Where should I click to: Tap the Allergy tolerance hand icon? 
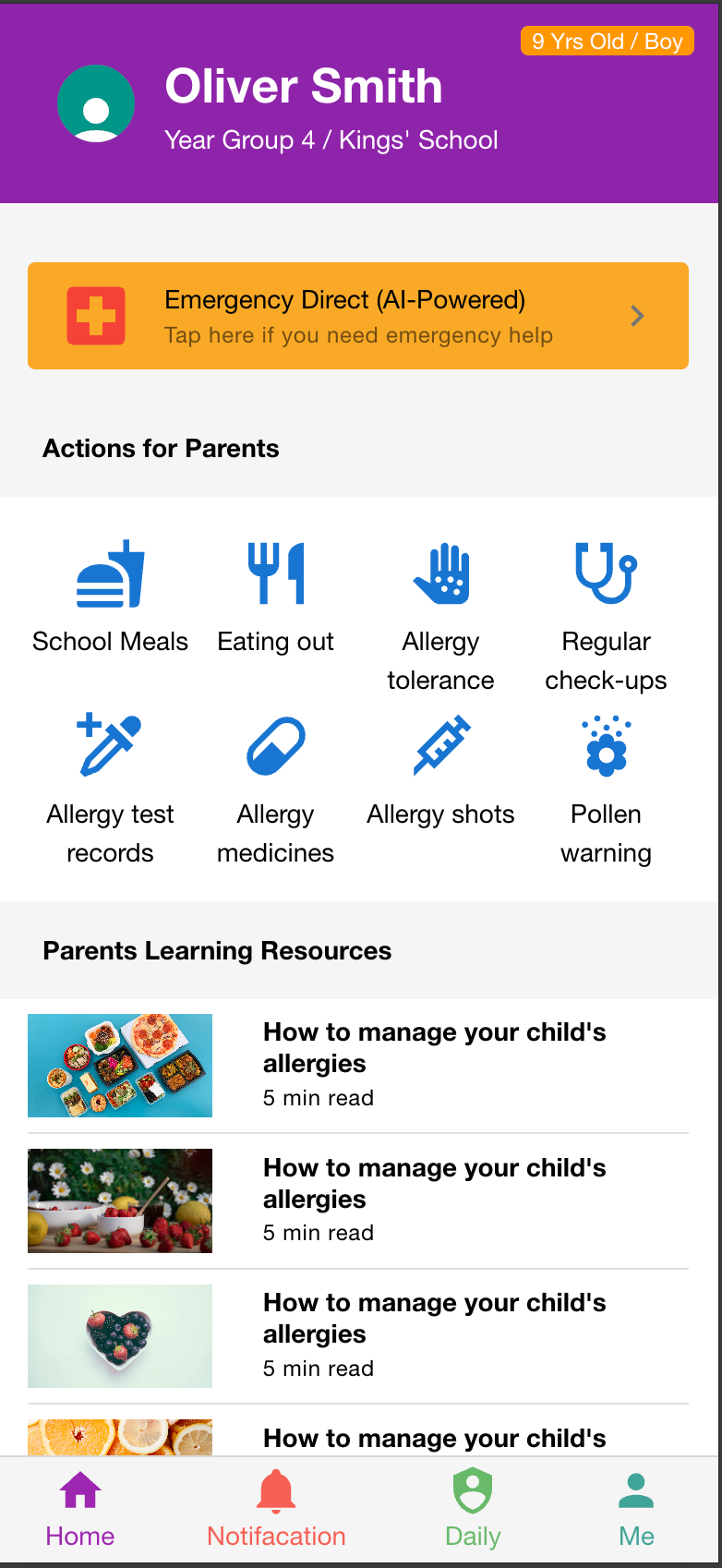(x=440, y=573)
